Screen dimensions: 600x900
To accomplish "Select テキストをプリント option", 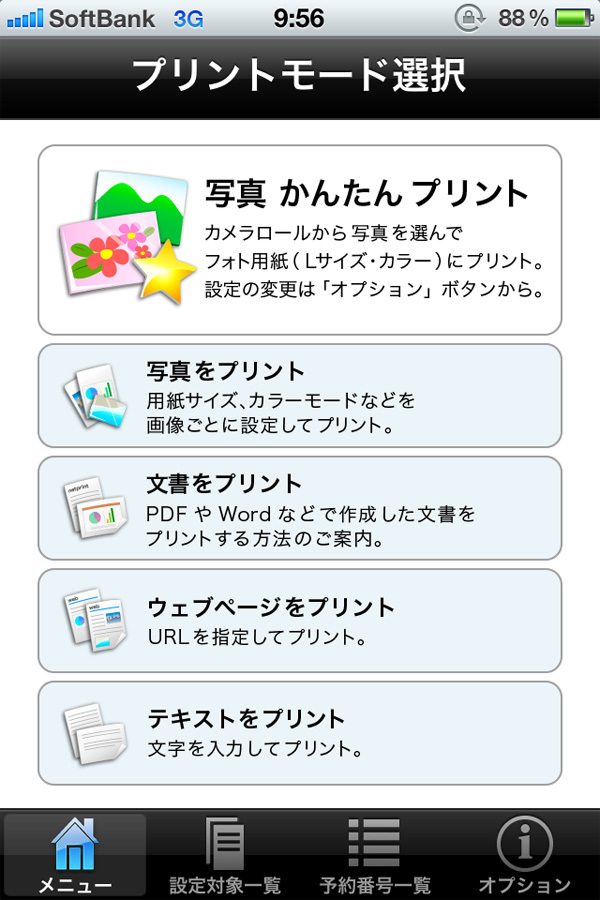I will pos(300,733).
